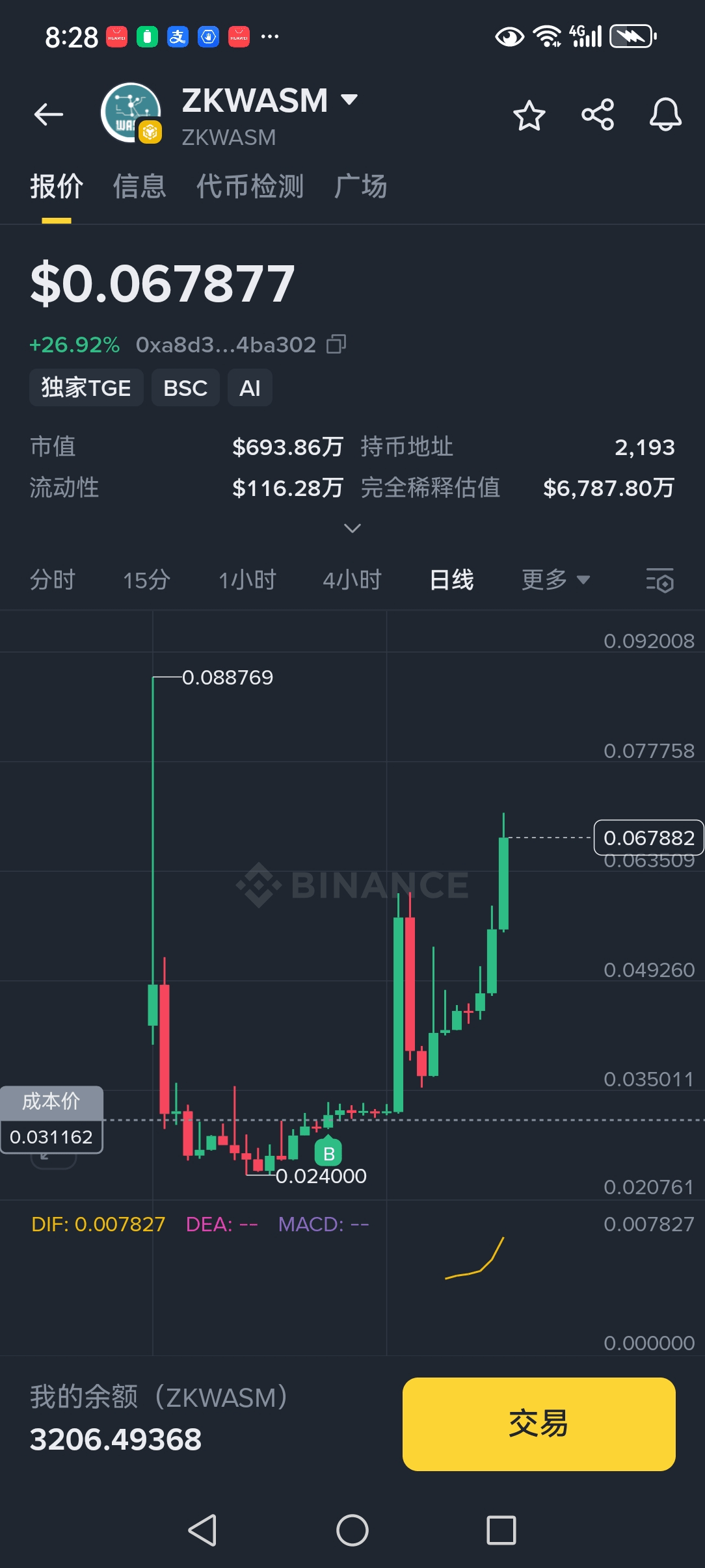
Task: Select the 分时 chart interval
Action: click(53, 579)
